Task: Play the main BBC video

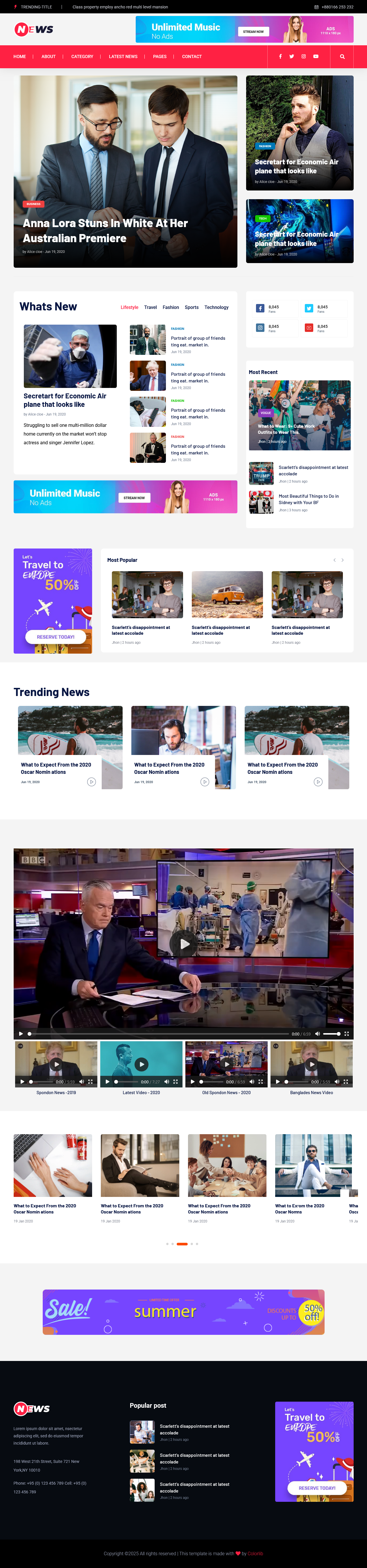Action: (184, 943)
